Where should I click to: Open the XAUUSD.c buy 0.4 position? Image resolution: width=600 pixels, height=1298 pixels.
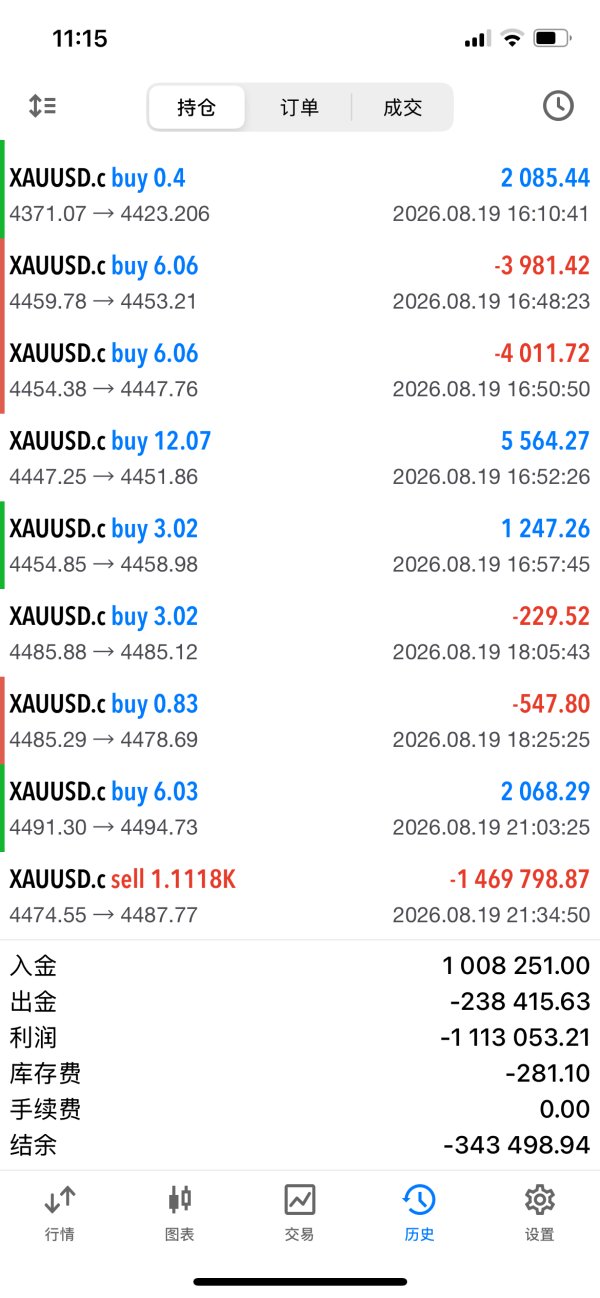300,195
